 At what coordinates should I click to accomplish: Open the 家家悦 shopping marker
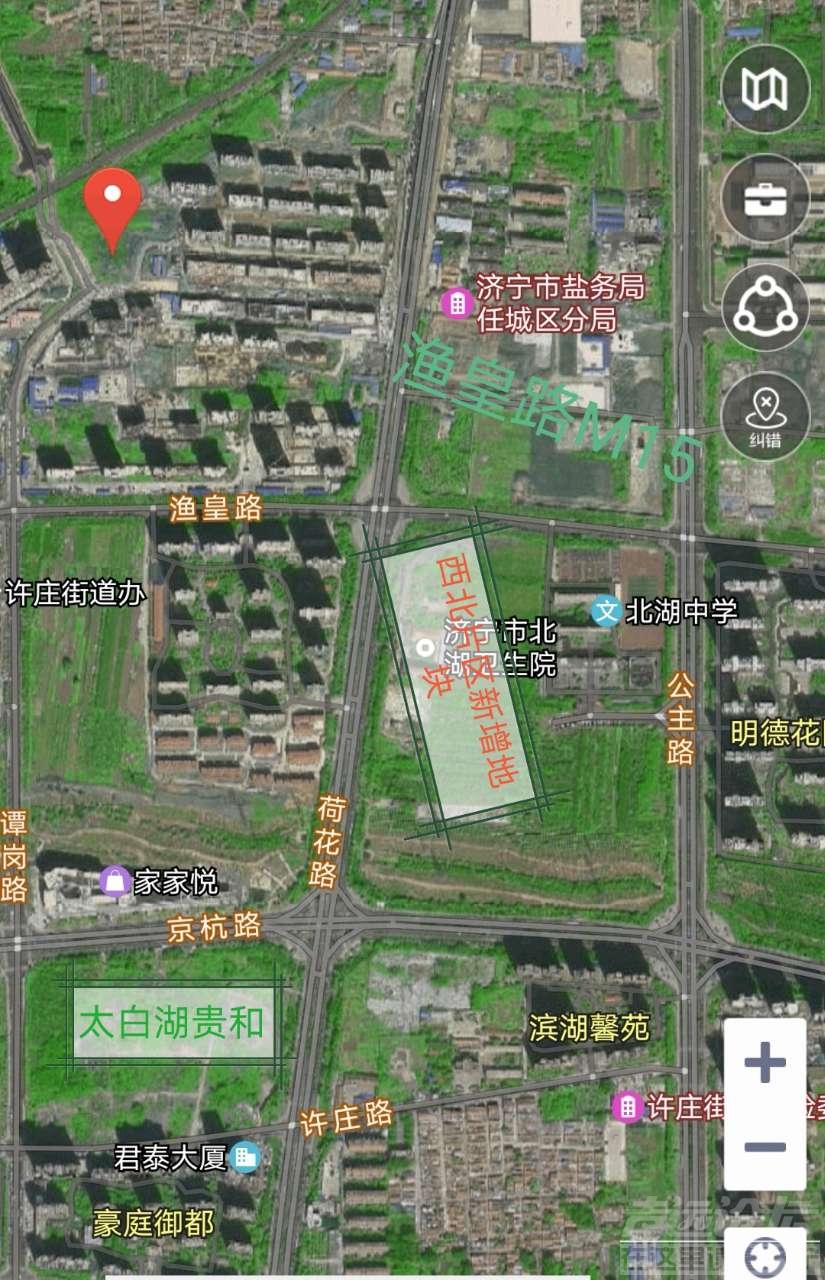point(115,882)
